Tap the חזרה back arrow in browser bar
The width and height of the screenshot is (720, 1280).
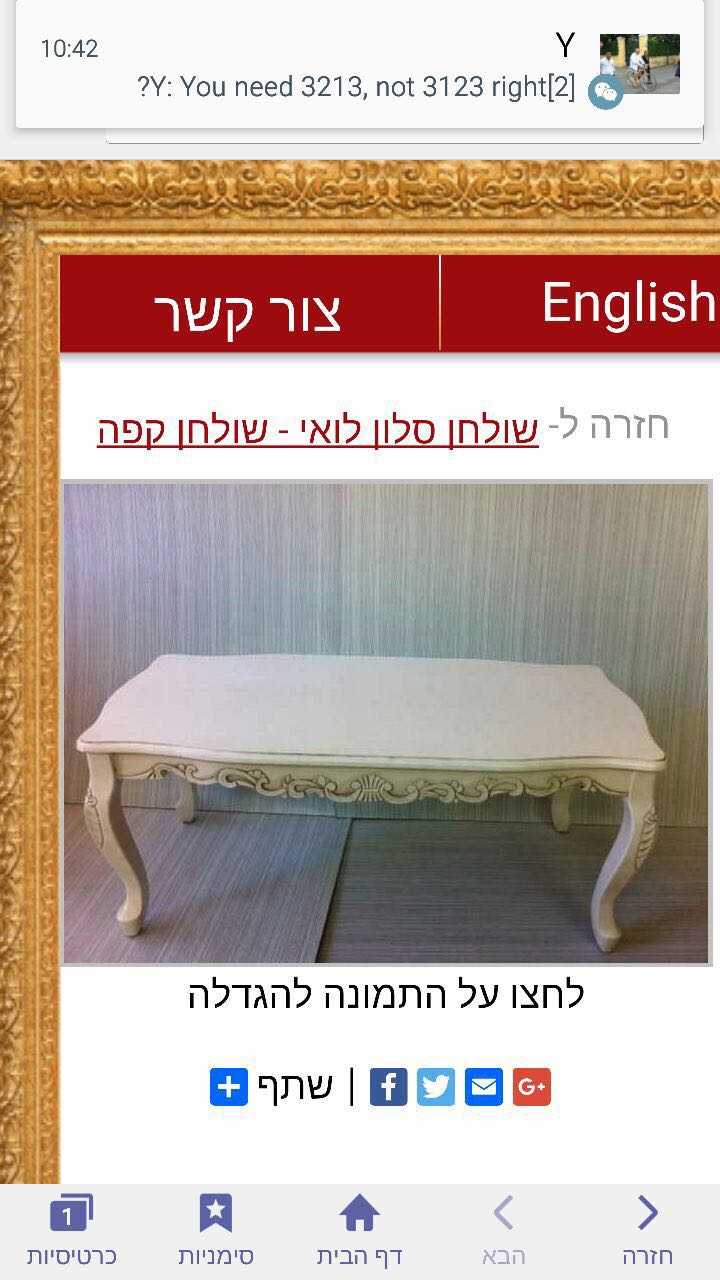[648, 1231]
